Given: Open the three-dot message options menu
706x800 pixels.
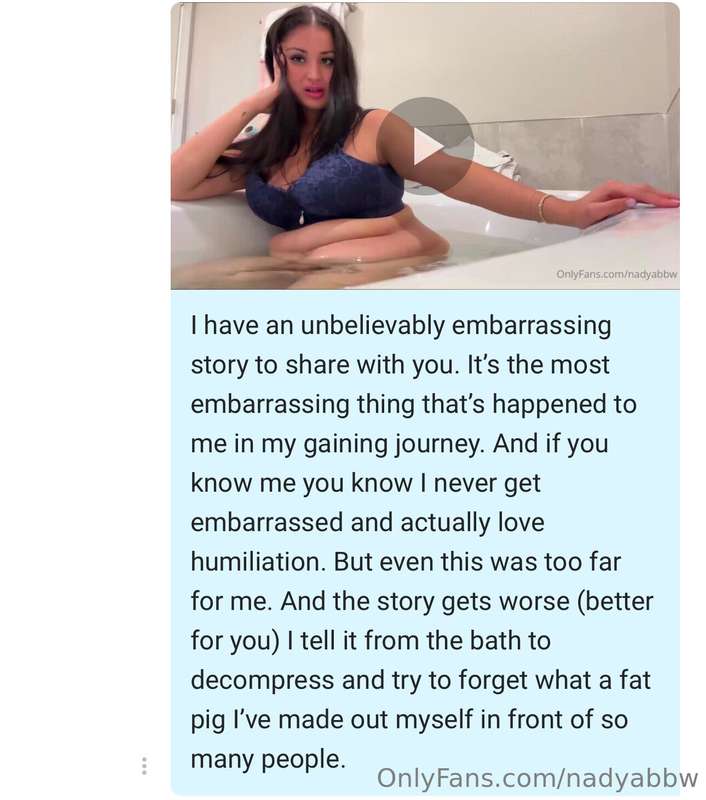Looking at the screenshot, I should point(144,766).
